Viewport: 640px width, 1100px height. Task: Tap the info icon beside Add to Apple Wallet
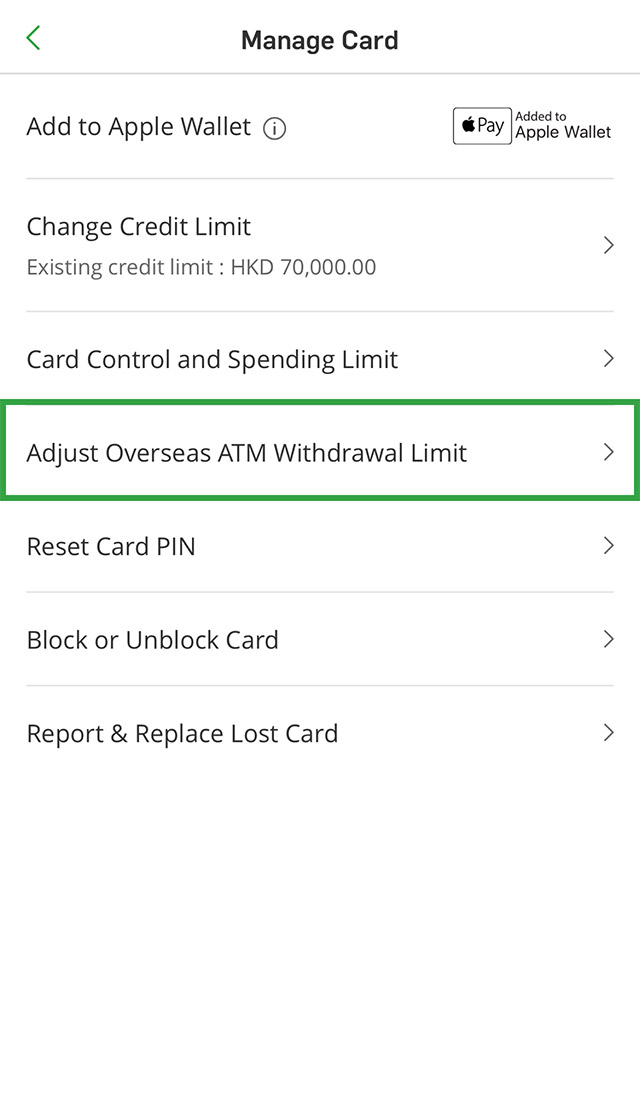275,129
